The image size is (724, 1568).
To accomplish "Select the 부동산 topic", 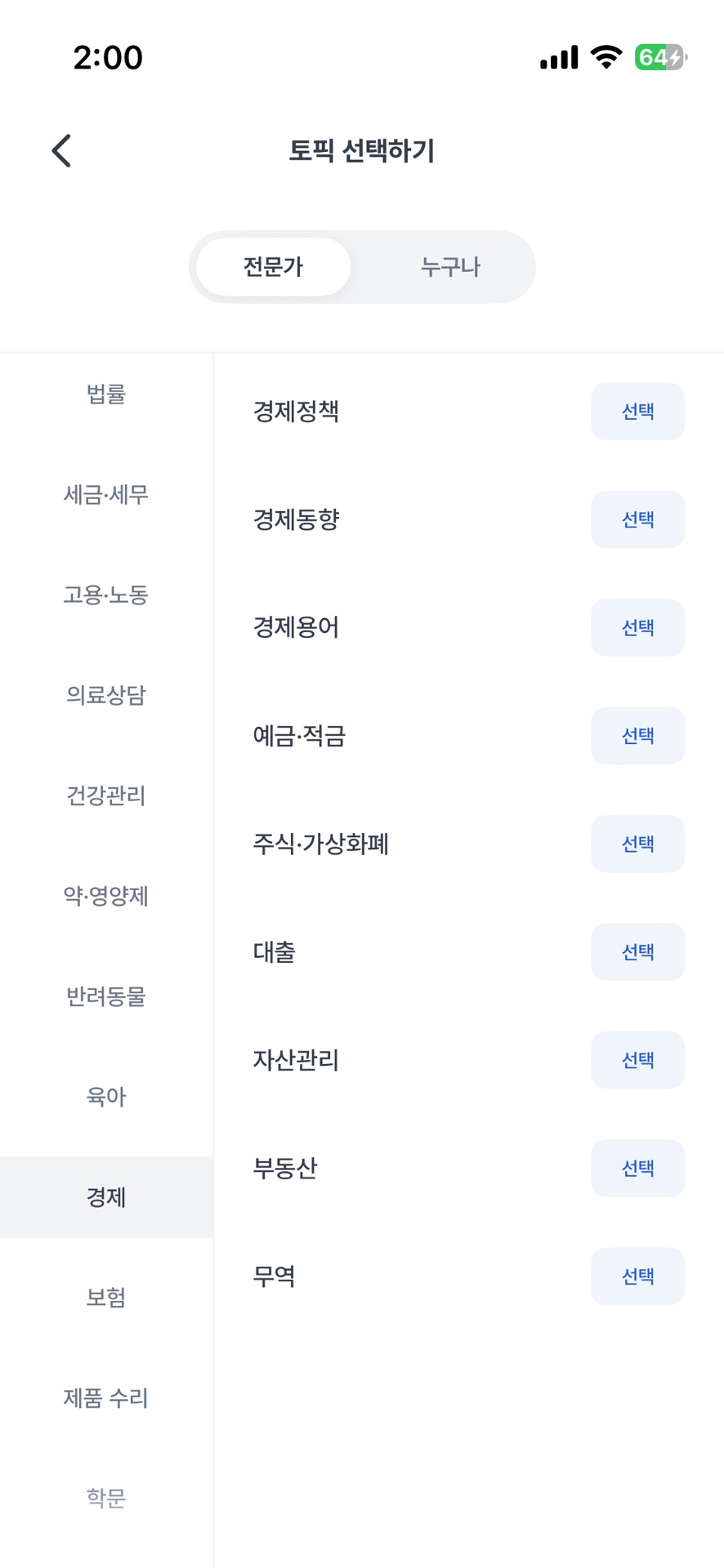I will (637, 1168).
